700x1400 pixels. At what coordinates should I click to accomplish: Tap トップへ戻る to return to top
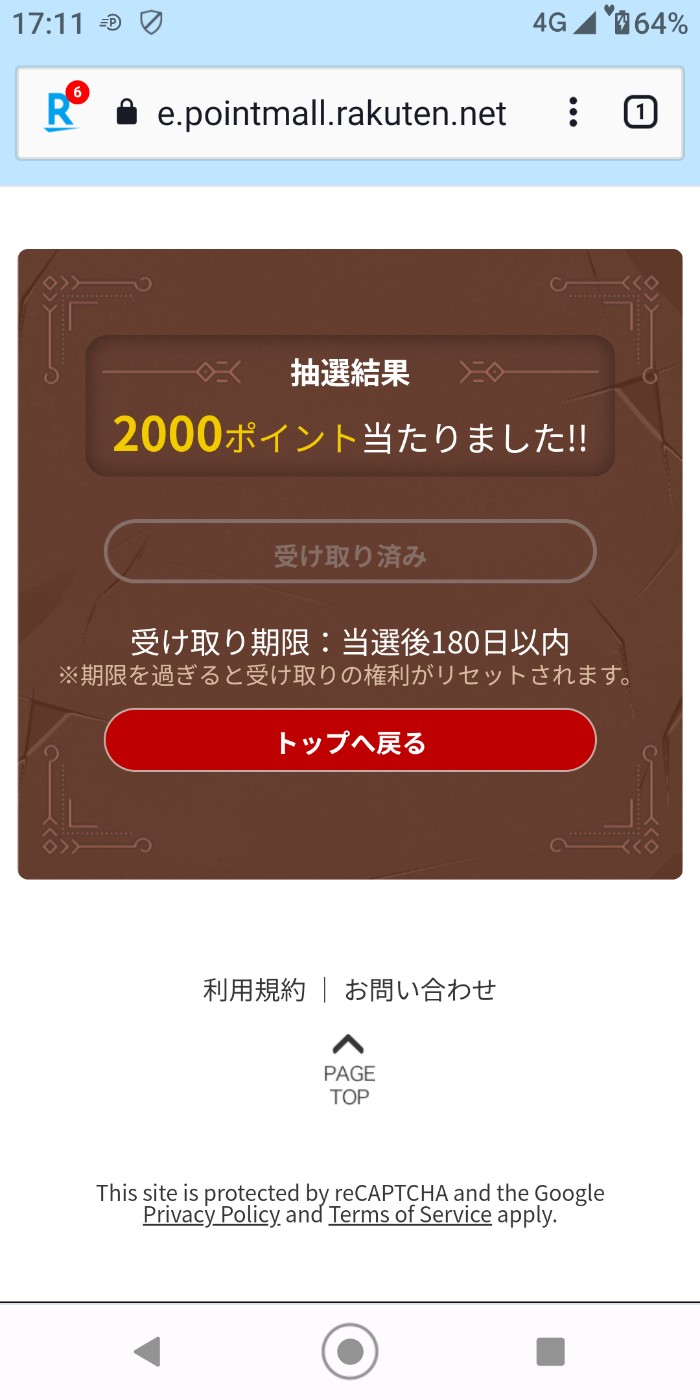click(350, 741)
